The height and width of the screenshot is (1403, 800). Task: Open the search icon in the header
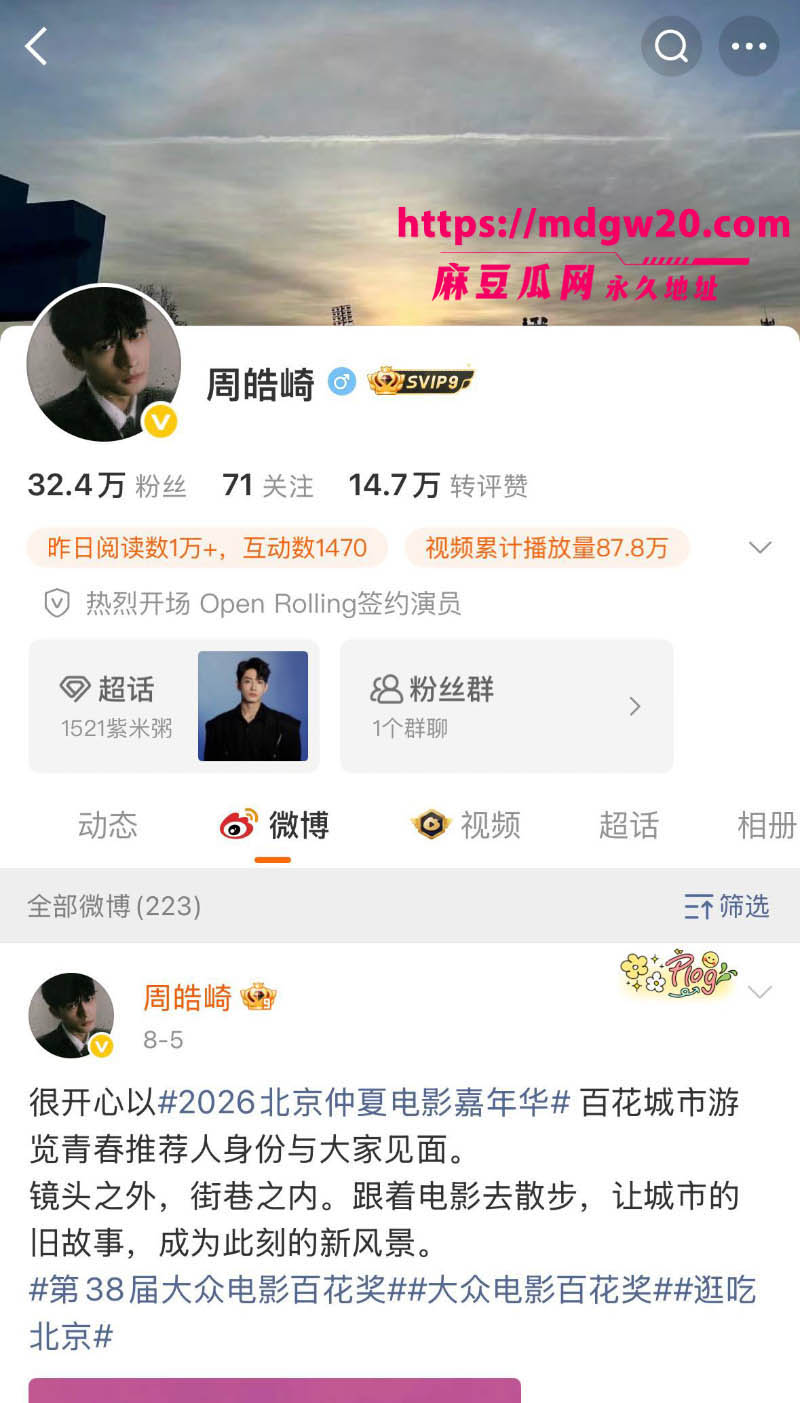[671, 46]
